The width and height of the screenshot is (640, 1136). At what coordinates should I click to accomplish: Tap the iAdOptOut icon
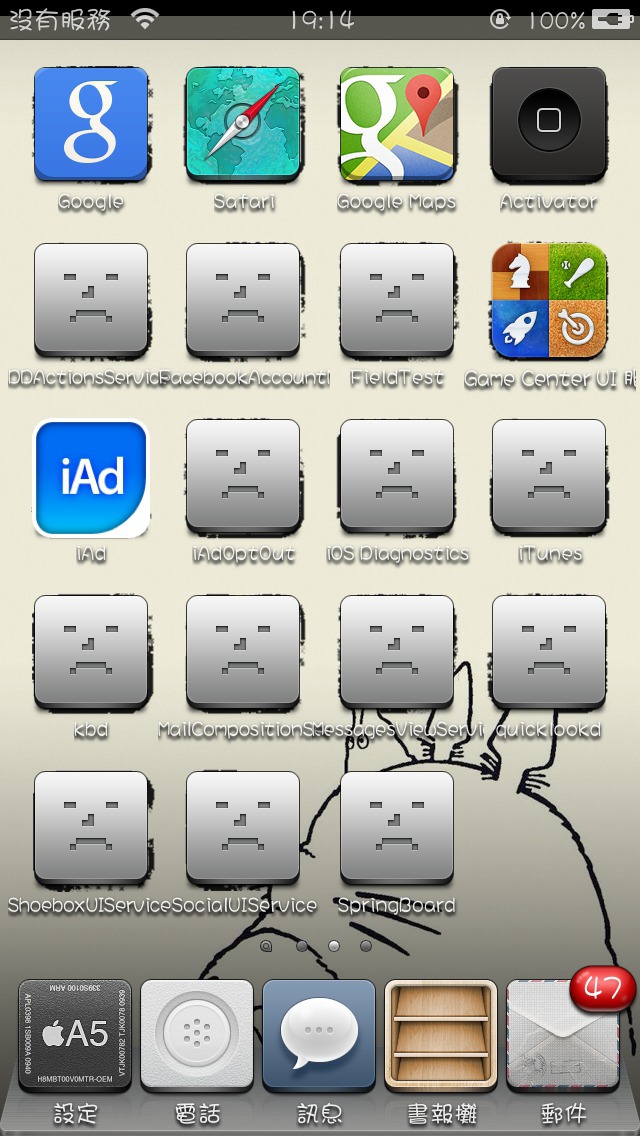[x=243, y=476]
